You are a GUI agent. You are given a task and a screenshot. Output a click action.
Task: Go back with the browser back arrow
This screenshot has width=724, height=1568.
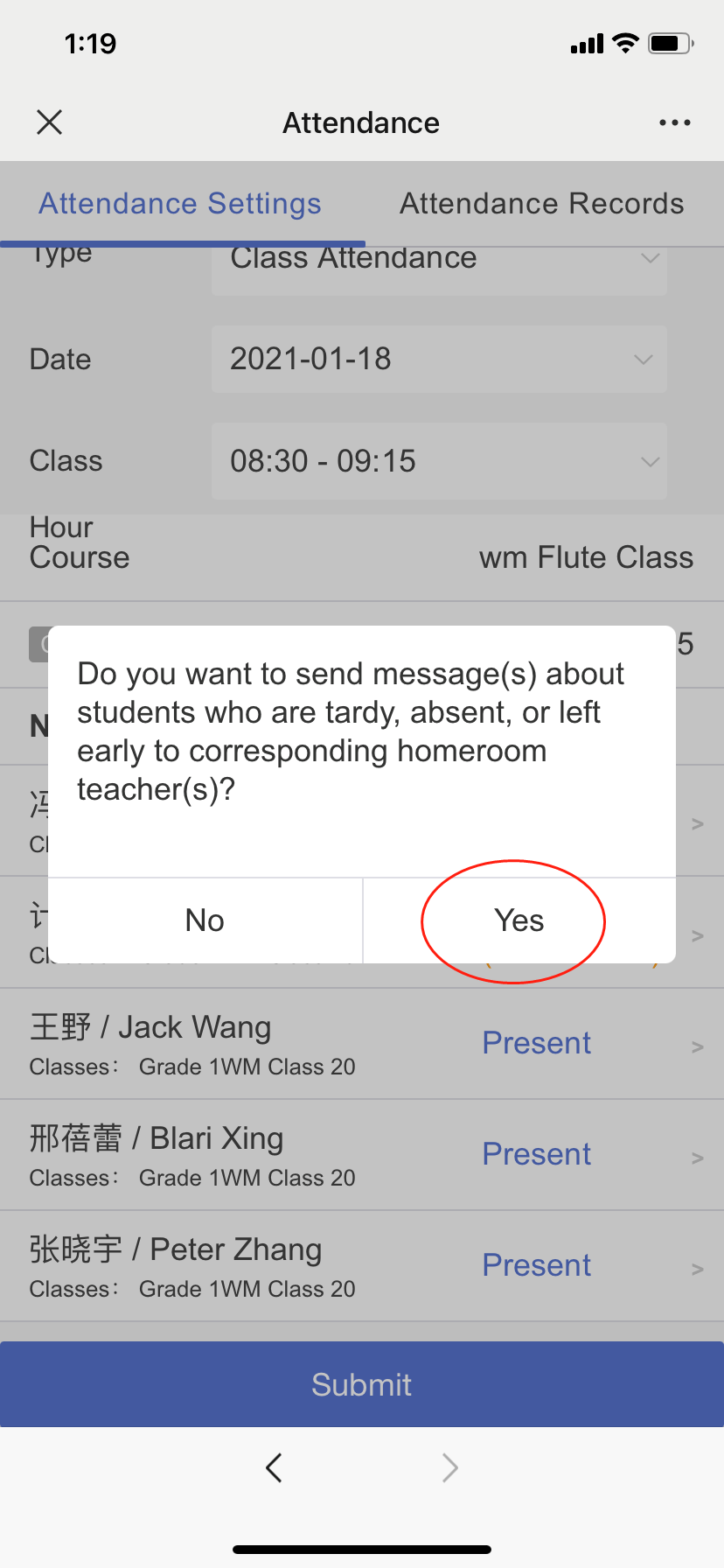click(275, 1467)
